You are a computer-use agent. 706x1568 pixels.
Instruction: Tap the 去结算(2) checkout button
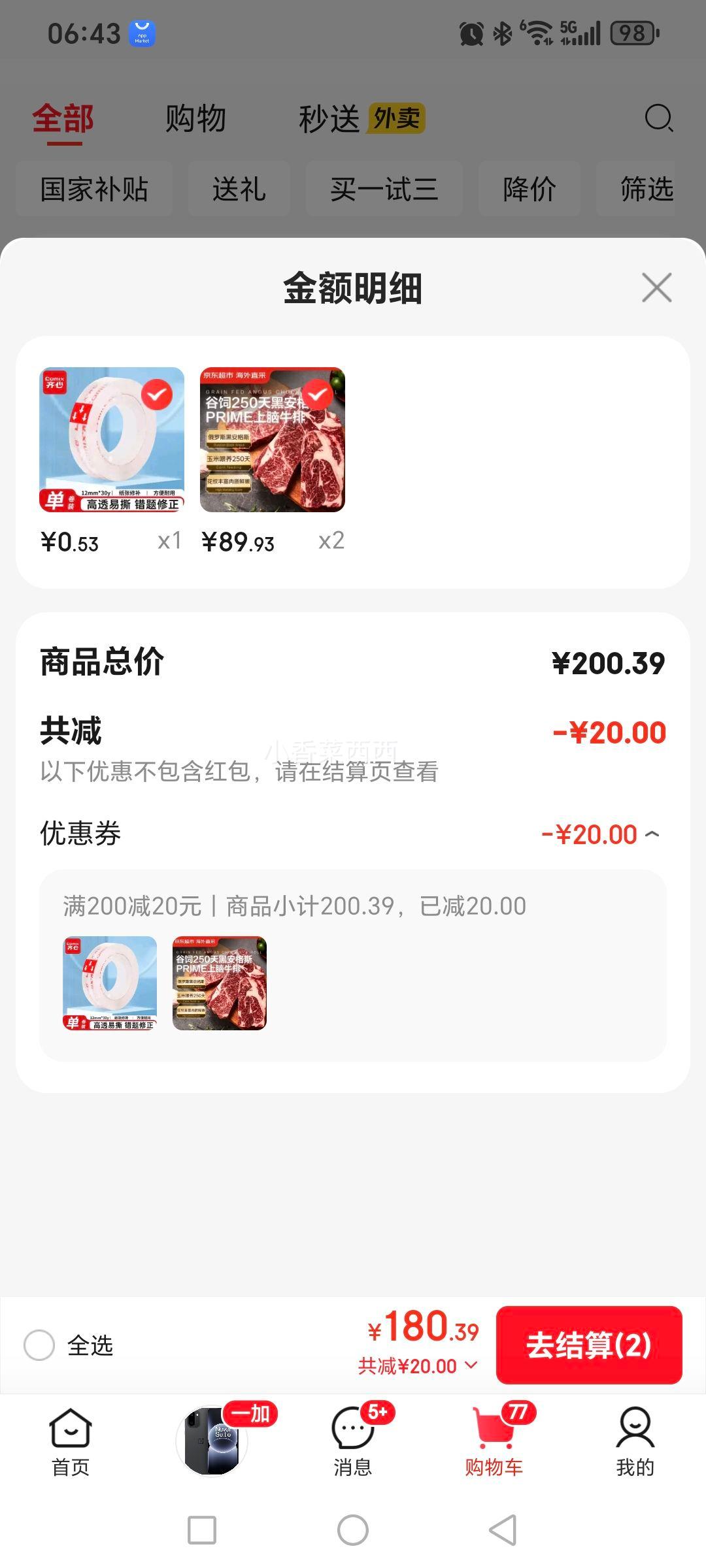[x=589, y=1346]
